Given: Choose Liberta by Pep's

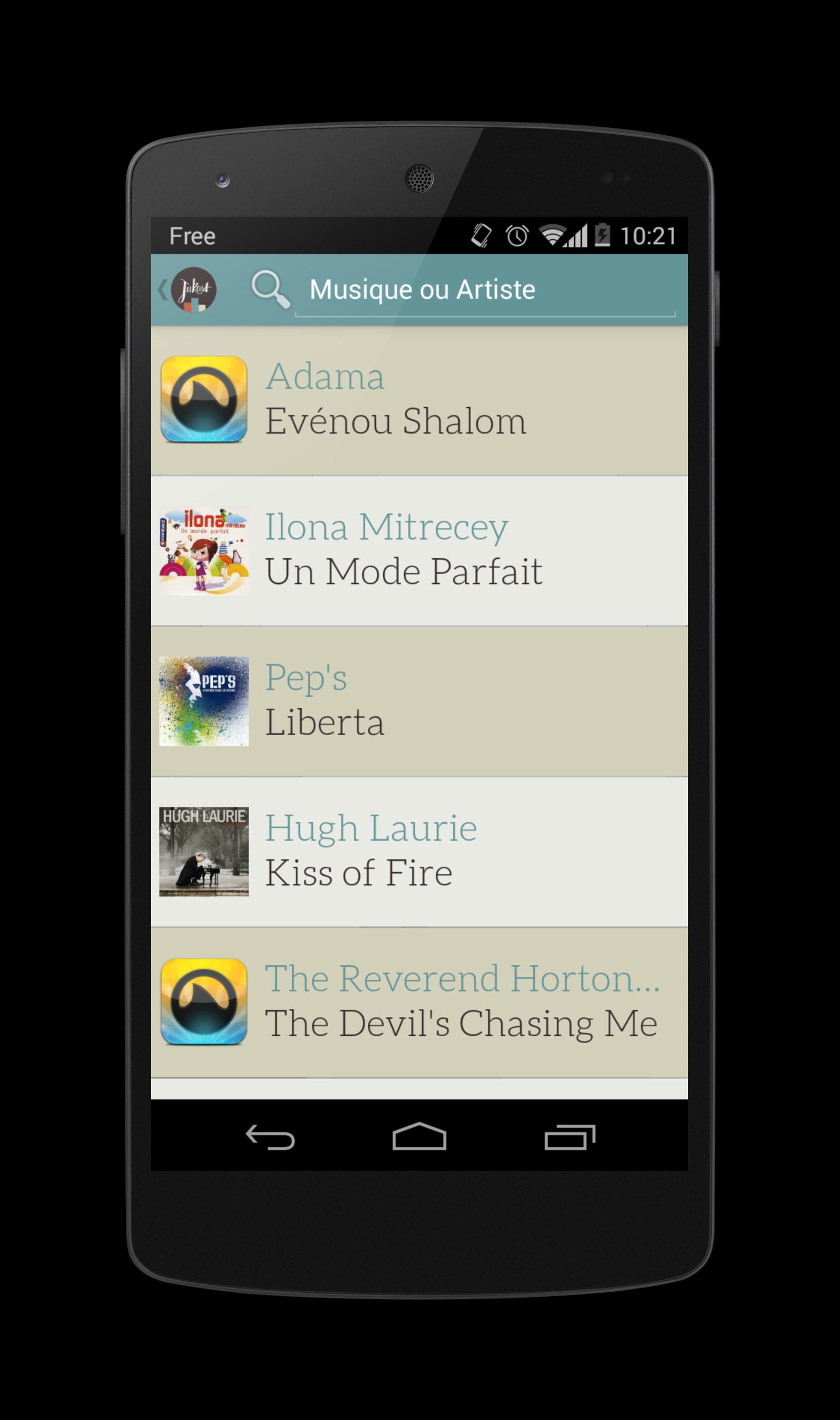Looking at the screenshot, I should tap(419, 701).
